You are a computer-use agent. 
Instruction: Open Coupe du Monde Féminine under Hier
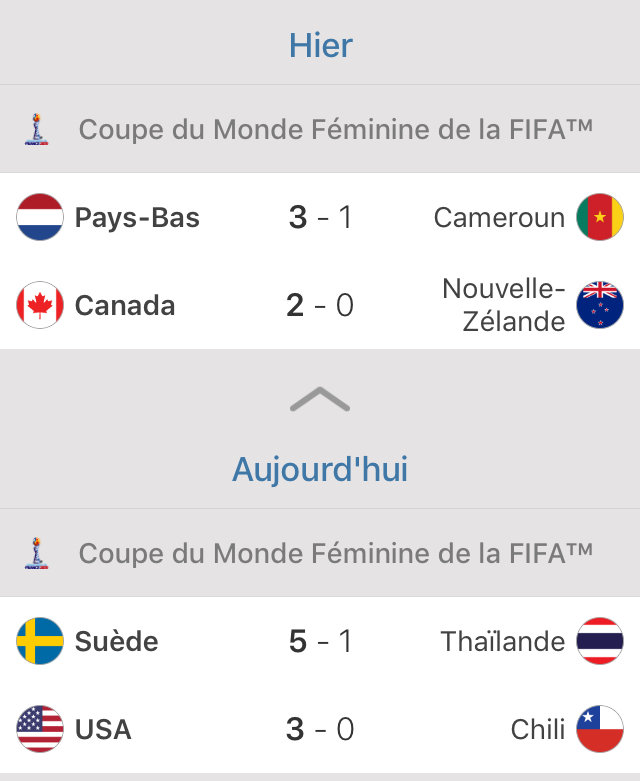coord(335,130)
